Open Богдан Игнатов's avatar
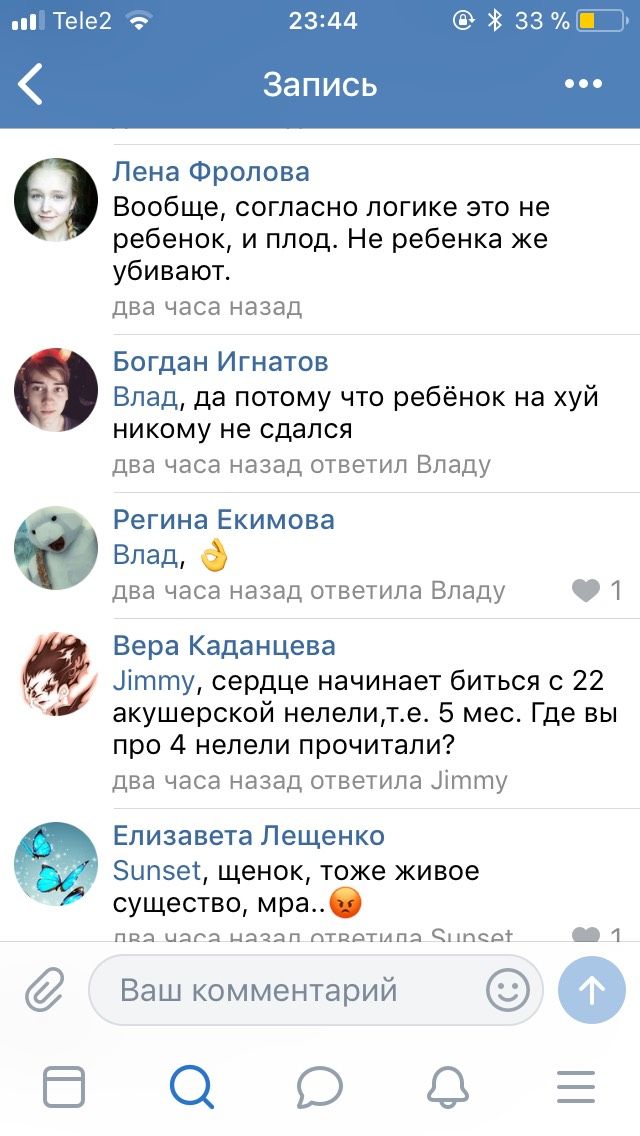The image size is (640, 1136). coord(56,390)
